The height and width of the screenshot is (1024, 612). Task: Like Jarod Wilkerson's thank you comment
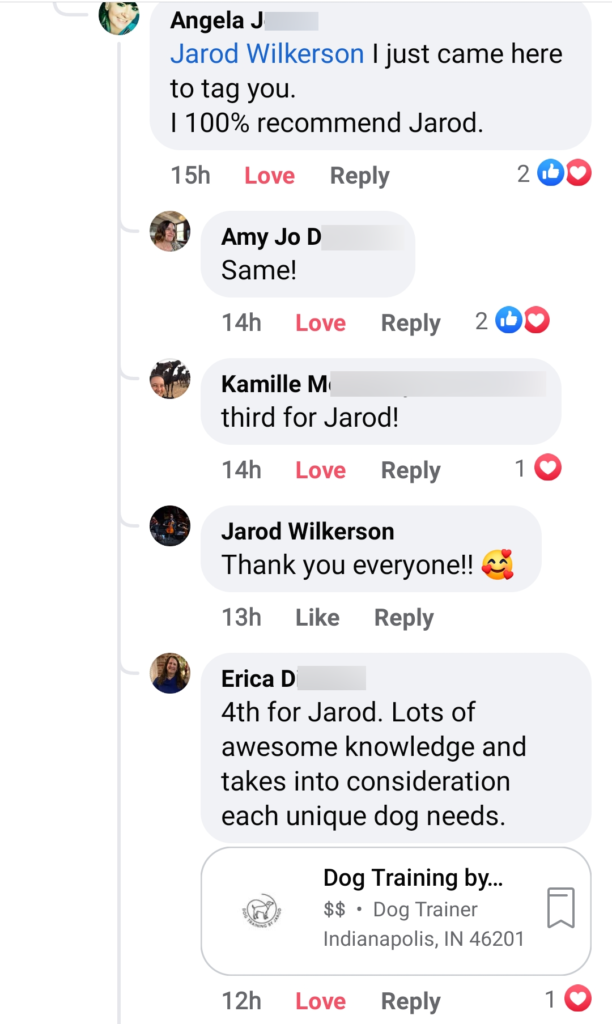[317, 618]
